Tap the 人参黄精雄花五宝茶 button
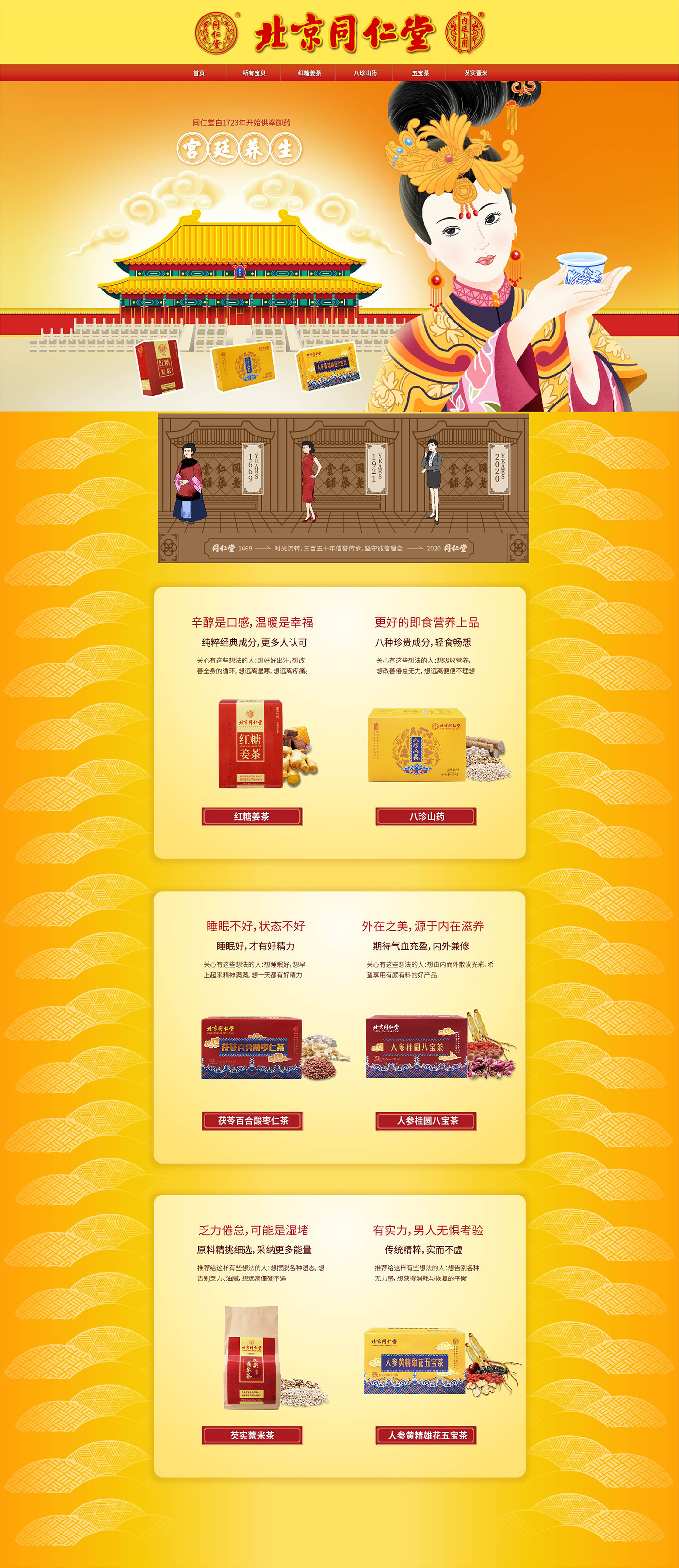The height and width of the screenshot is (1568, 679). coord(426,1435)
